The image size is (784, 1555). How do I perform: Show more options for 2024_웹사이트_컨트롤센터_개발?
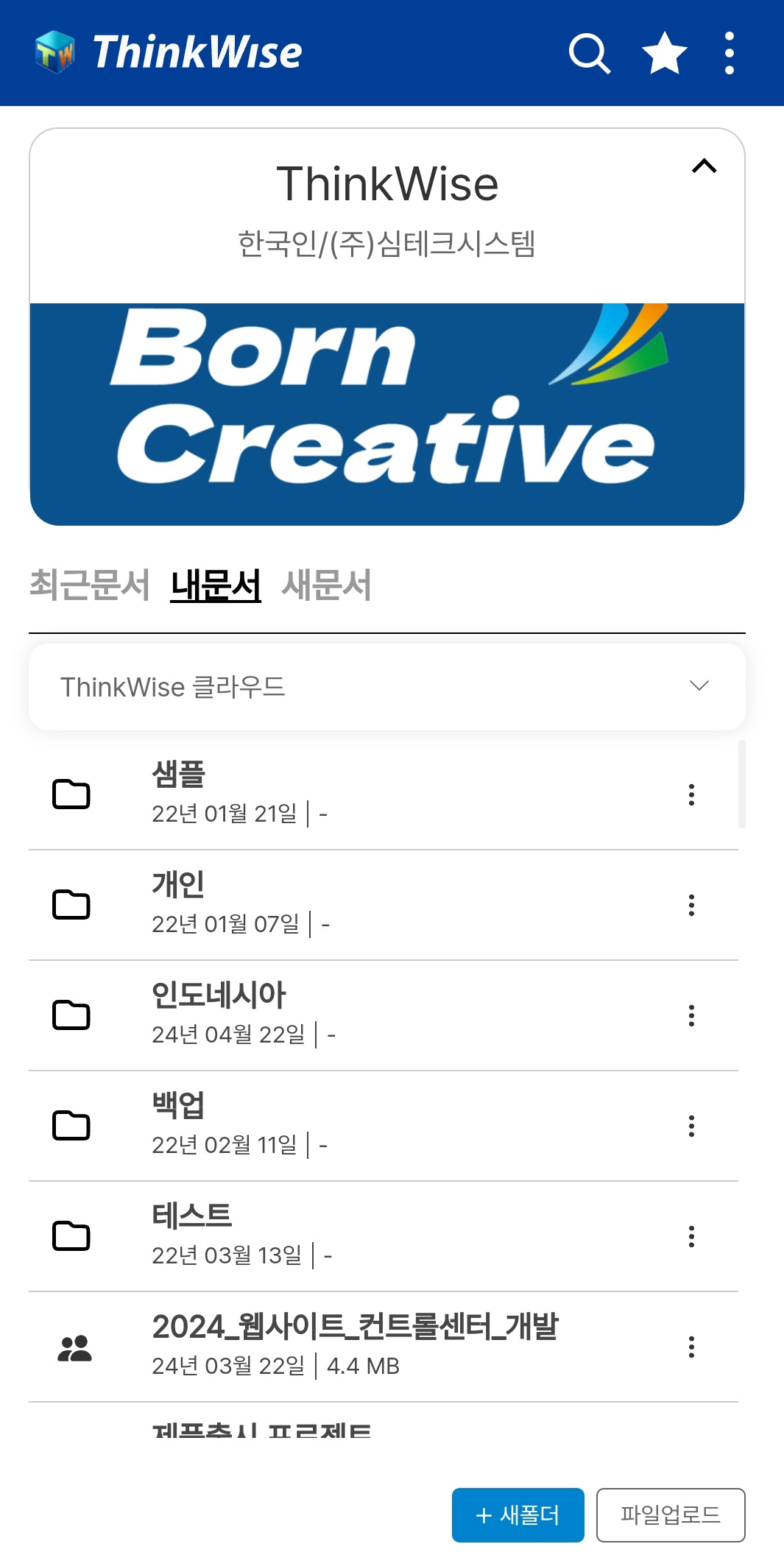[x=691, y=1347]
